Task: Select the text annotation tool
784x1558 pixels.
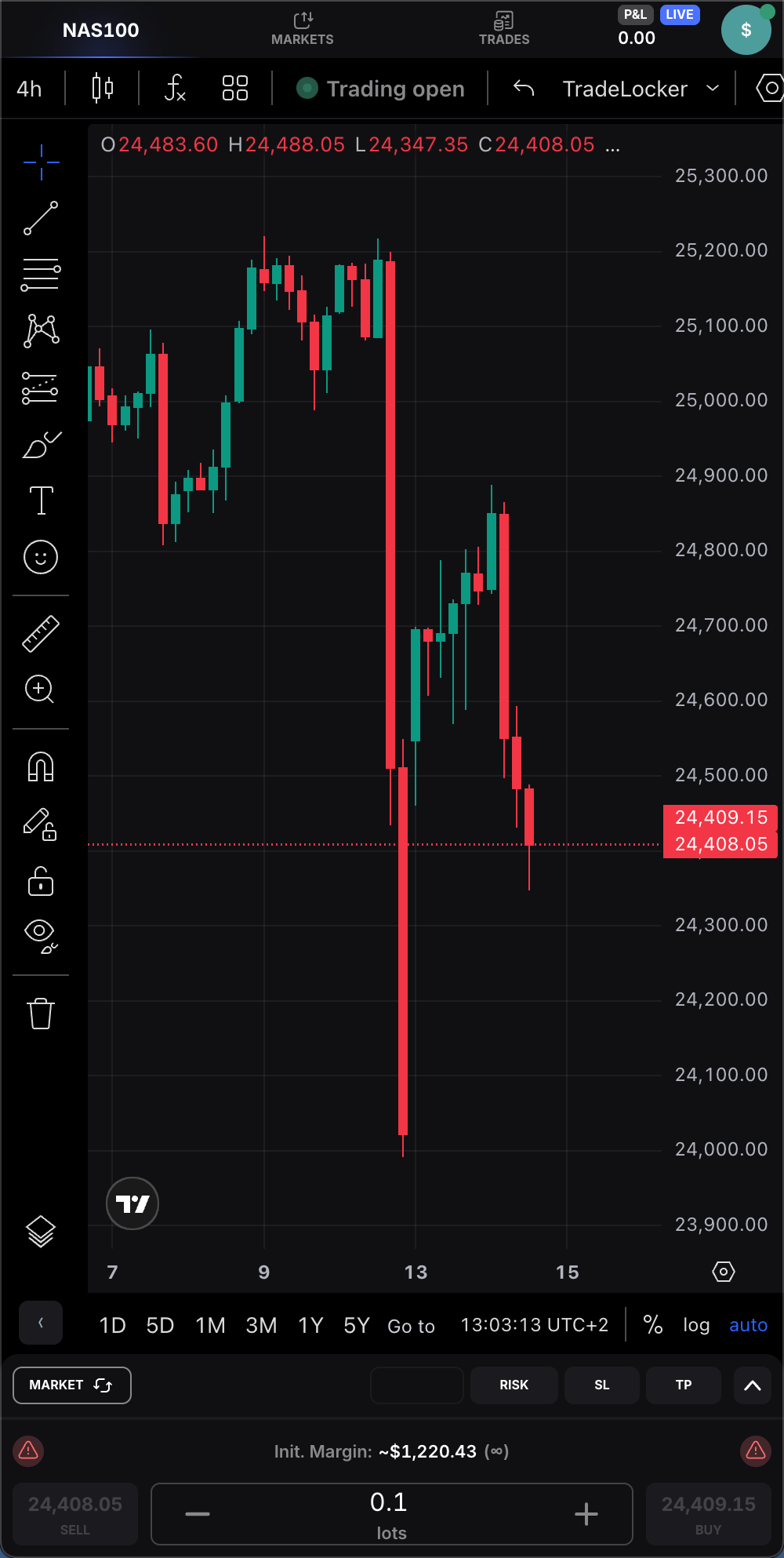Action: point(41,501)
